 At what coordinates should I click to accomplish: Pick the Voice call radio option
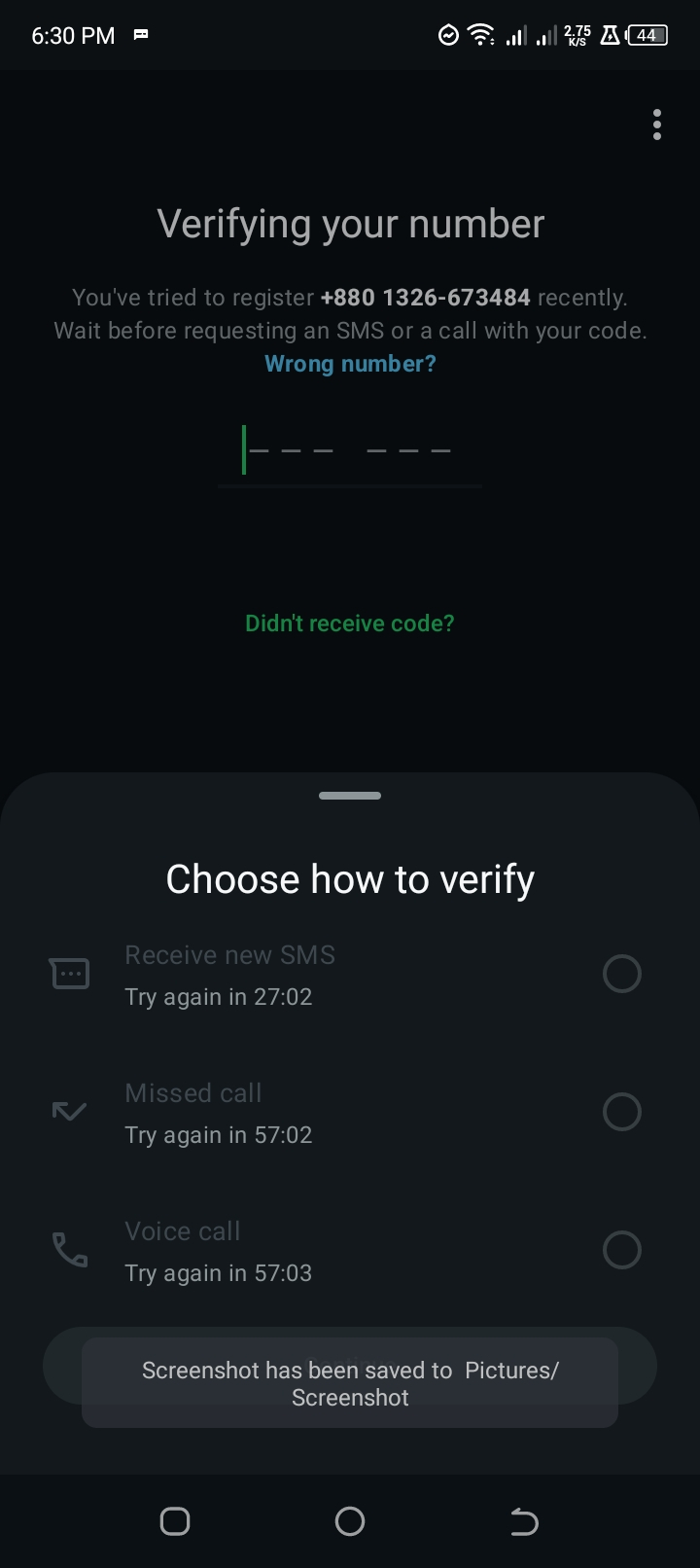click(622, 1250)
